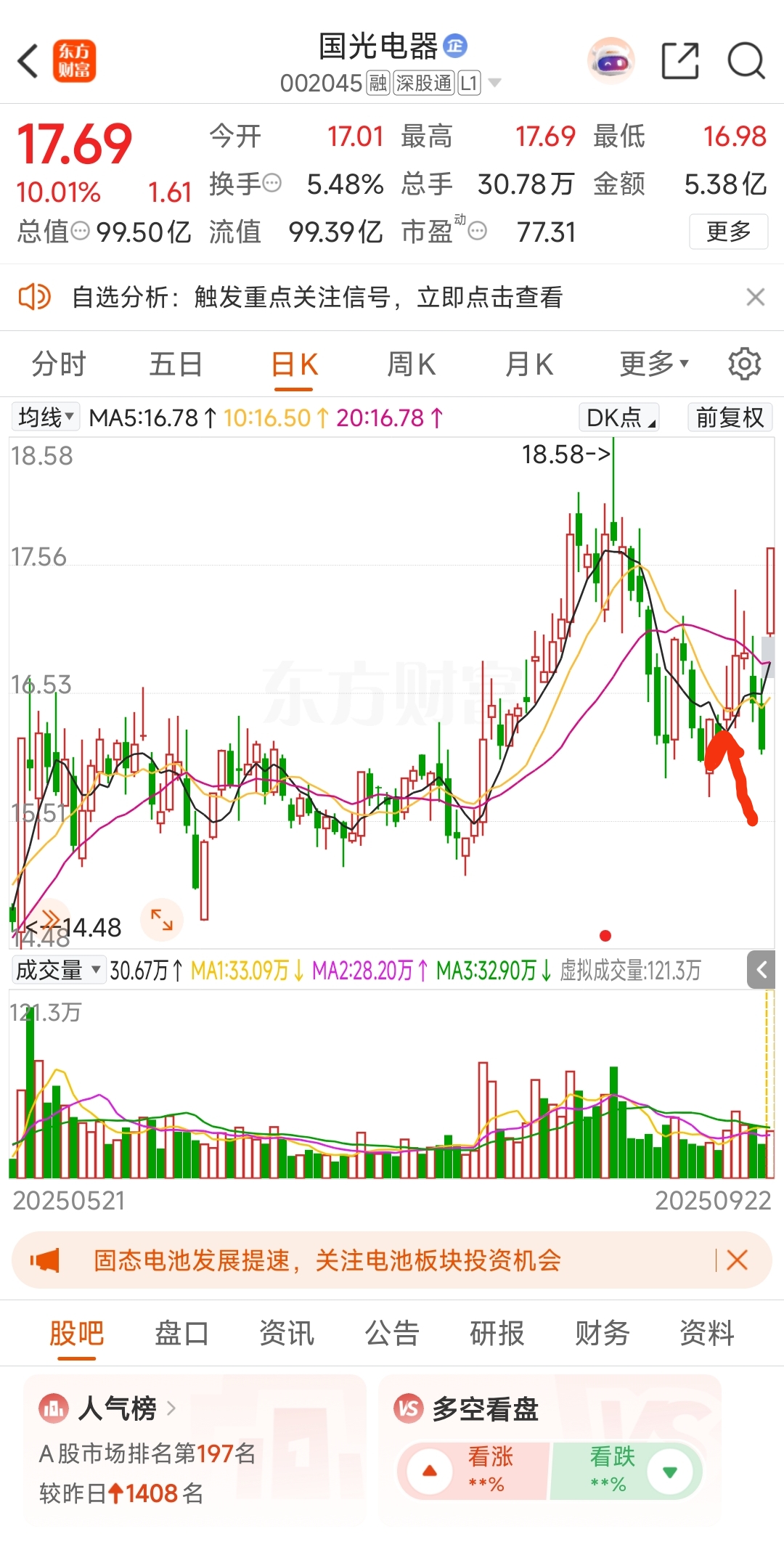Dismiss the 自选分析 notice

tap(756, 297)
